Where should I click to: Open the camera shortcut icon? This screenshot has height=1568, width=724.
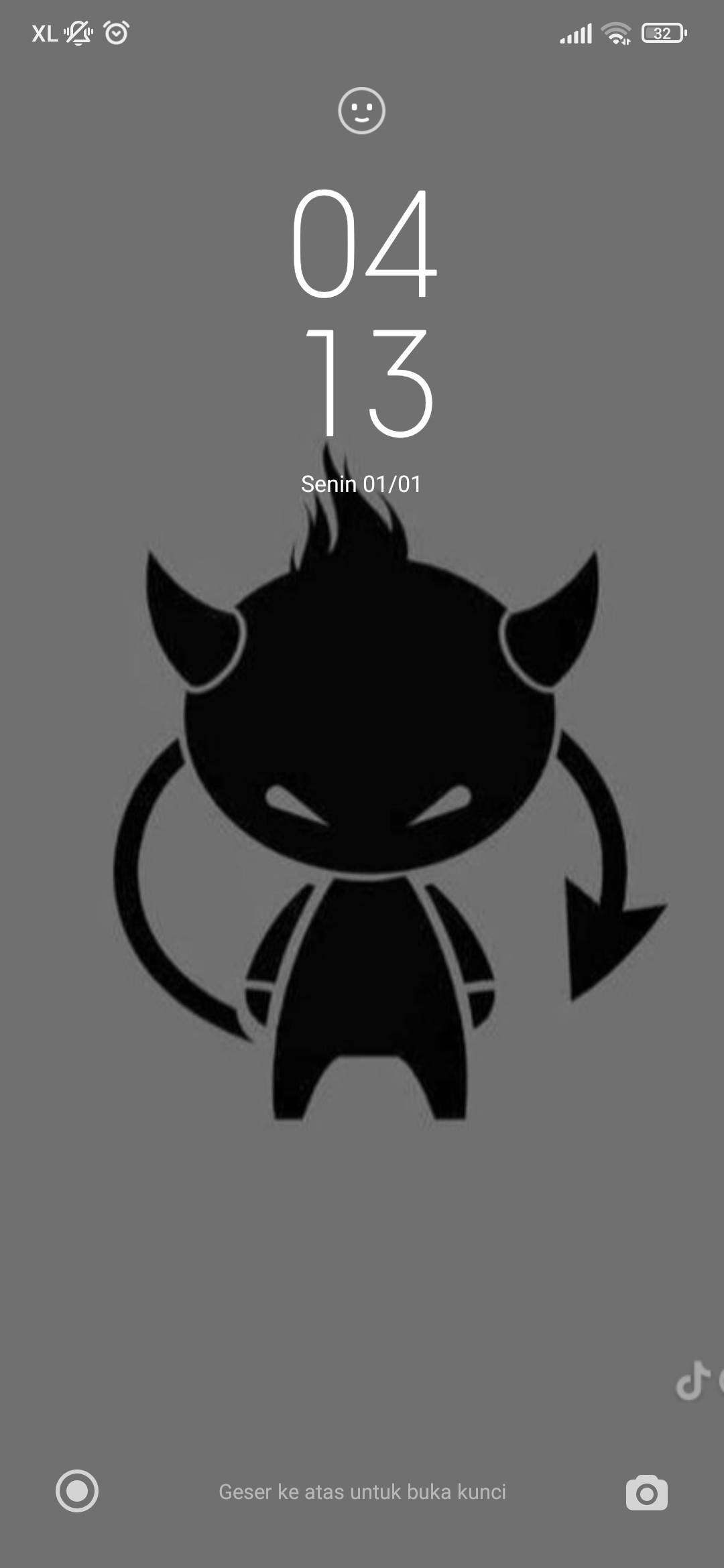pyautogui.click(x=646, y=1492)
